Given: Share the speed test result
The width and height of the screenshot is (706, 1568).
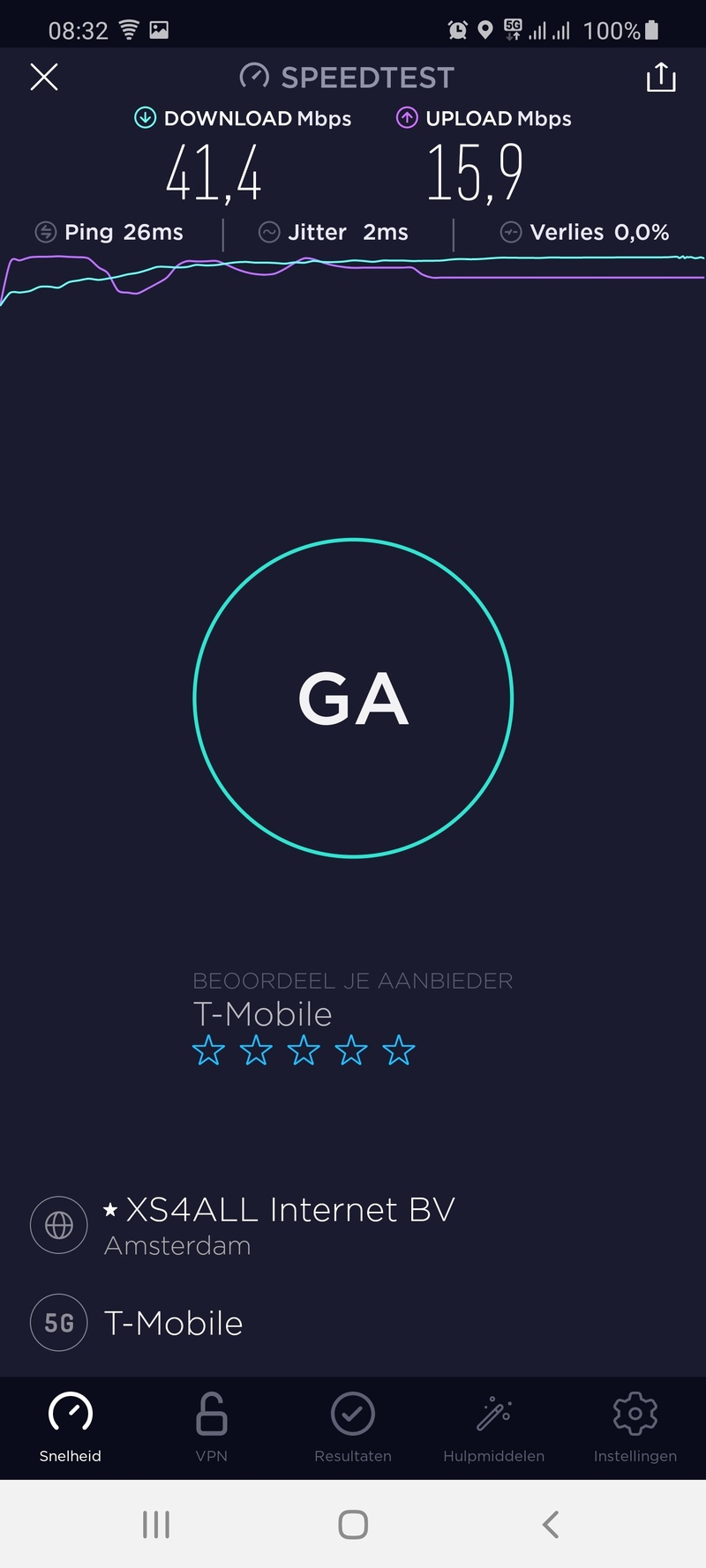Looking at the screenshot, I should pyautogui.click(x=661, y=78).
